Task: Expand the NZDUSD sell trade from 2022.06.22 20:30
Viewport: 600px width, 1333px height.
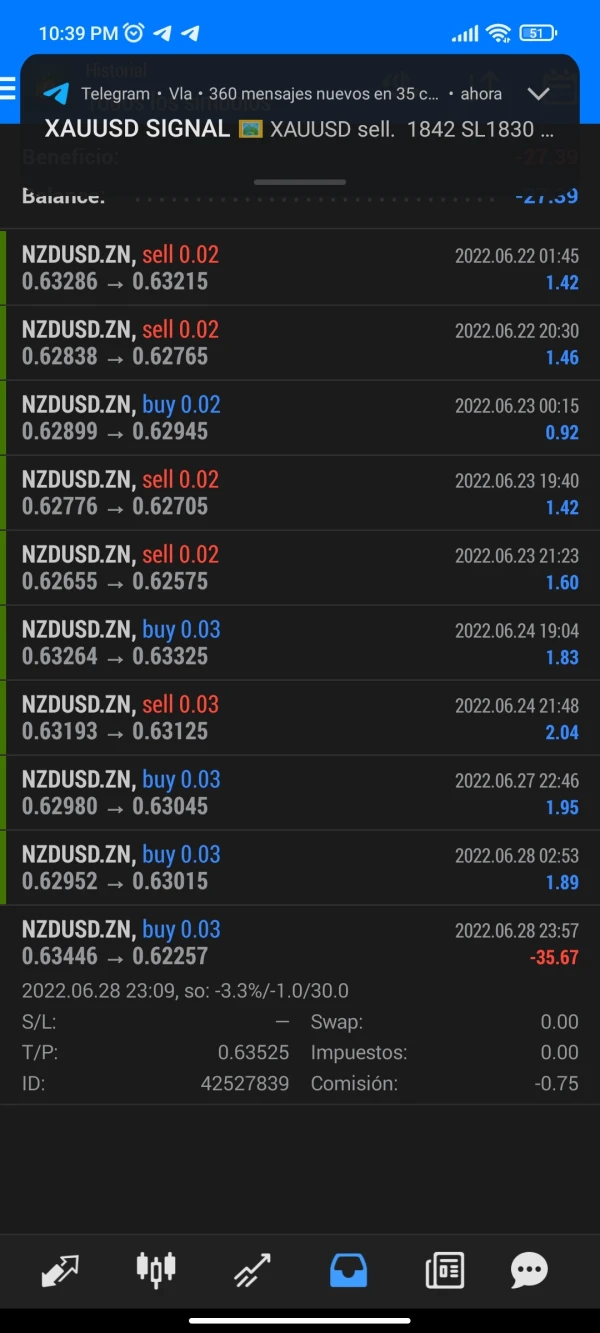Action: [x=300, y=343]
